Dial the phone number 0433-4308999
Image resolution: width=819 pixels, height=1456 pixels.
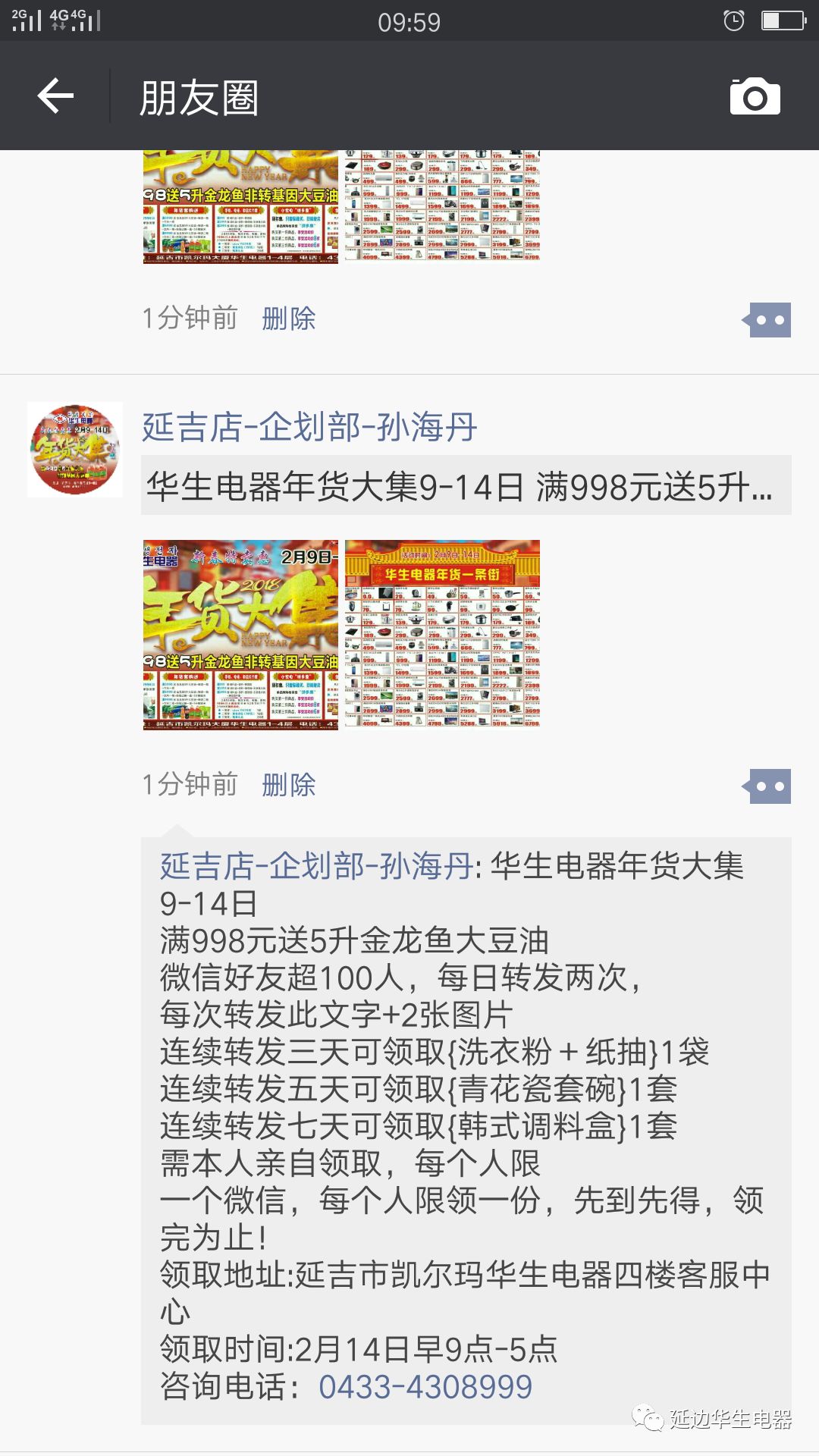(425, 1387)
